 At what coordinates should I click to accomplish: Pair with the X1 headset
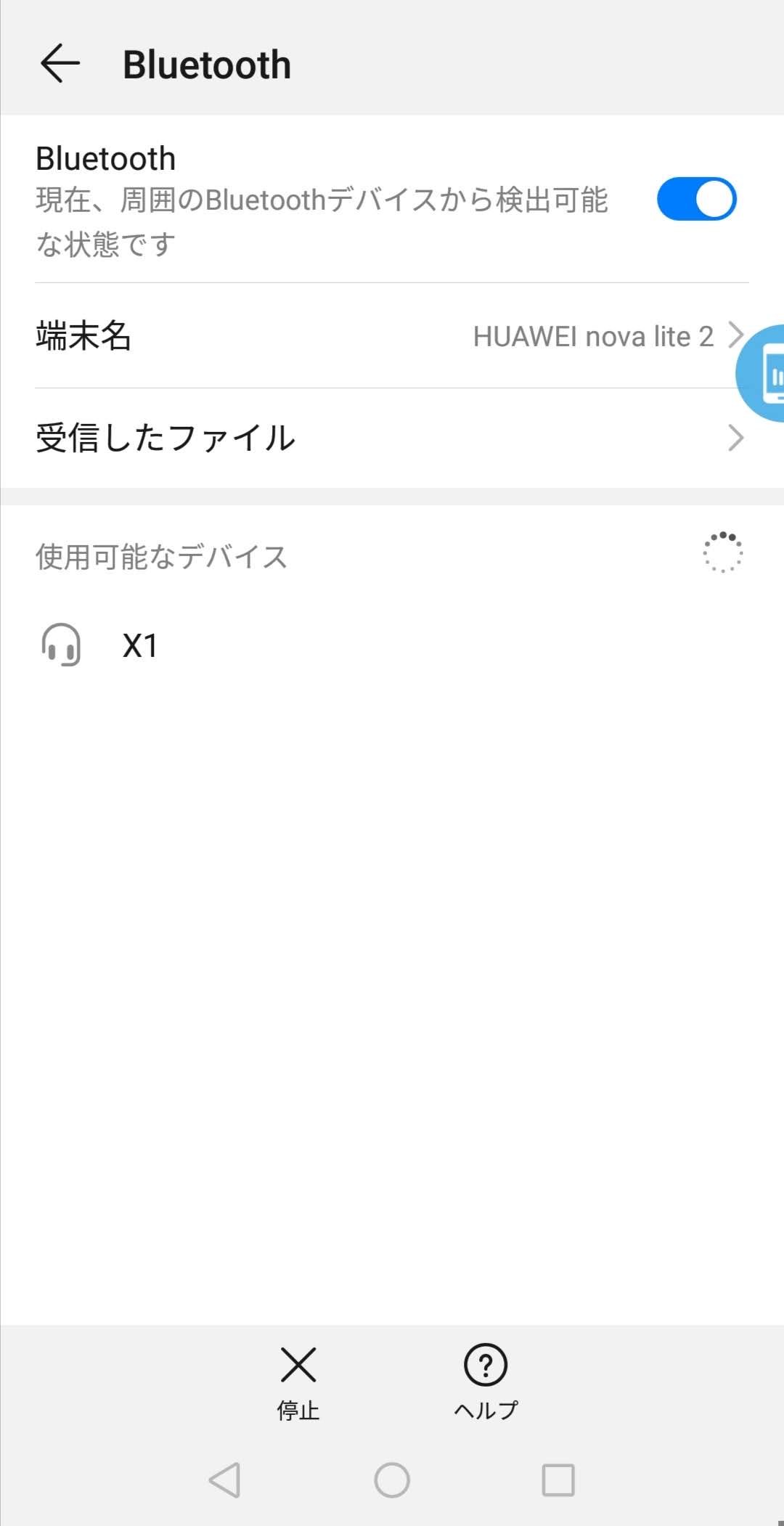(x=392, y=645)
